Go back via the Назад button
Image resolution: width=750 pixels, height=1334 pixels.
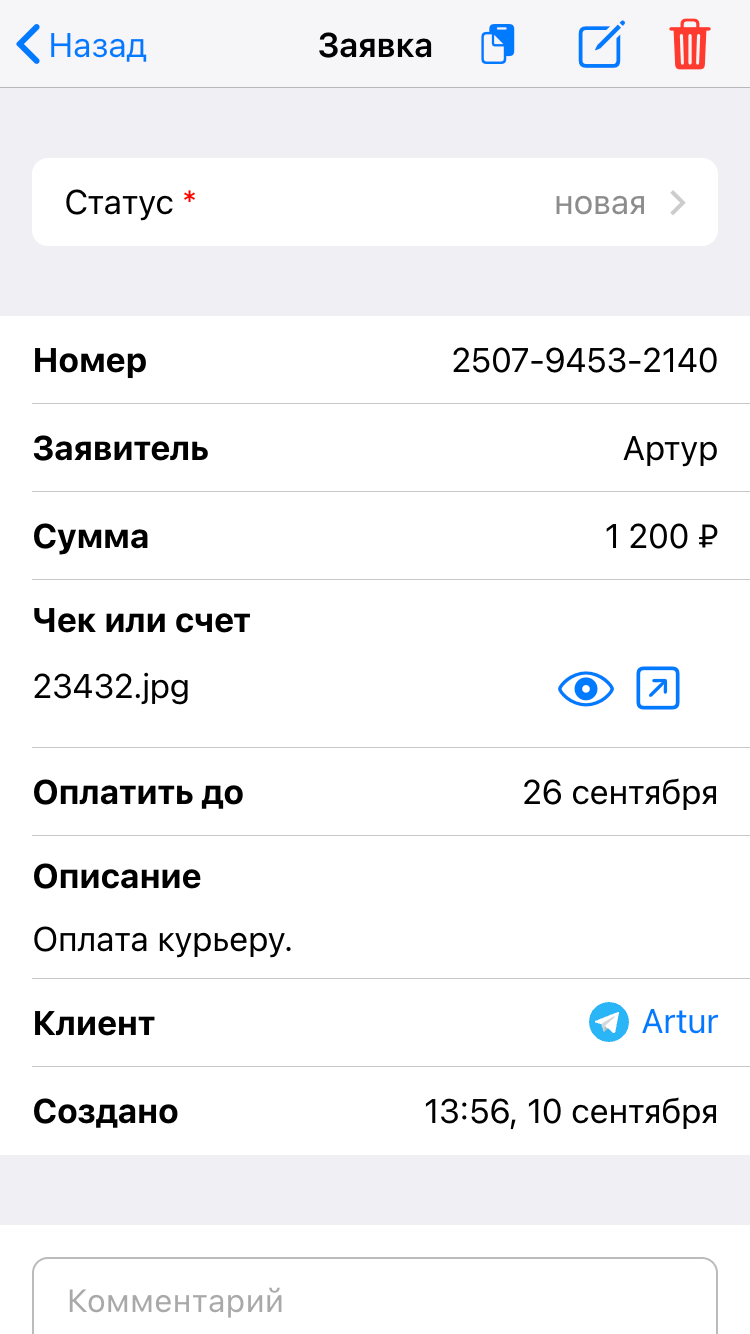pos(82,46)
